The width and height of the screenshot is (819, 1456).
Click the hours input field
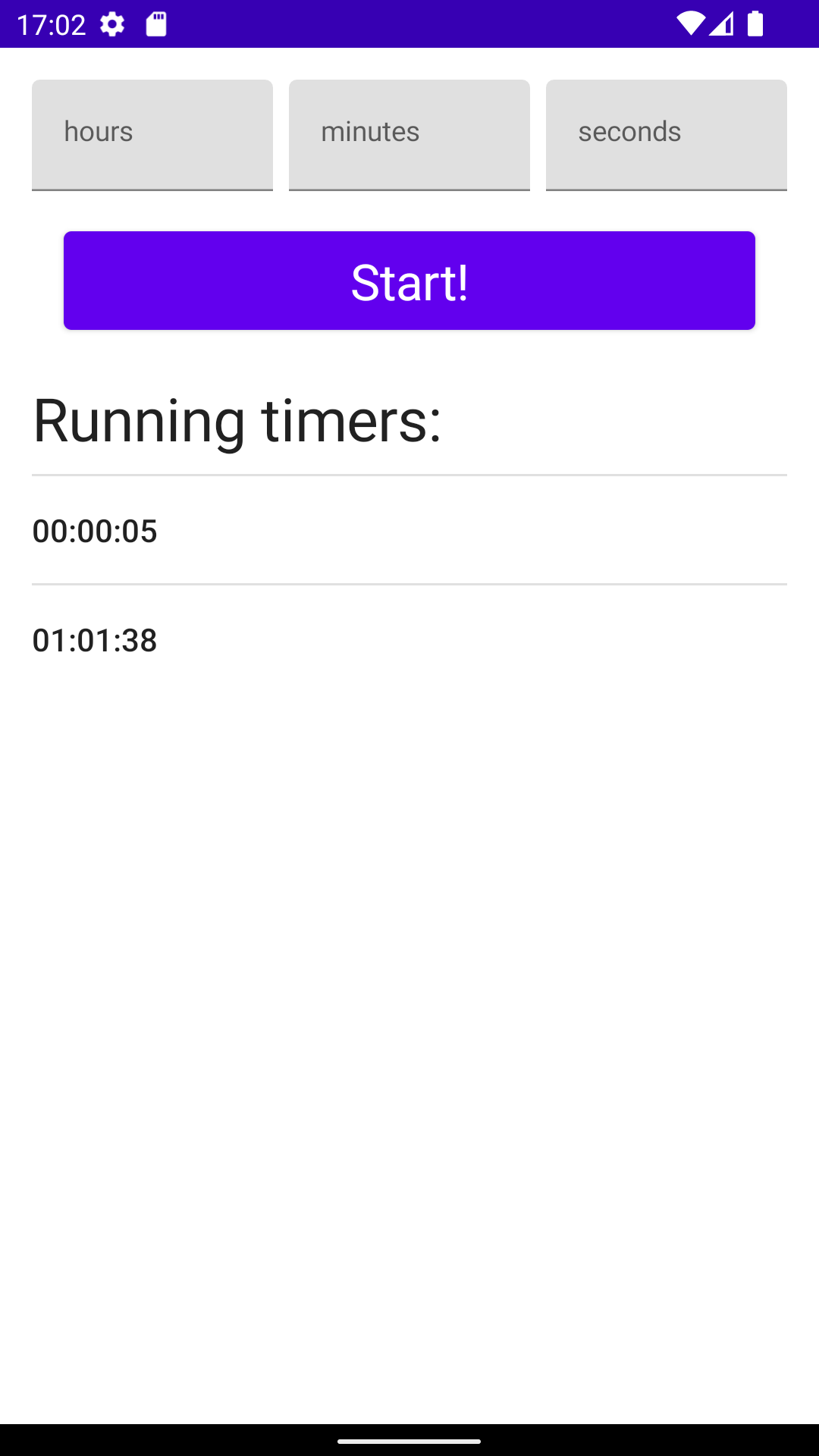152,133
